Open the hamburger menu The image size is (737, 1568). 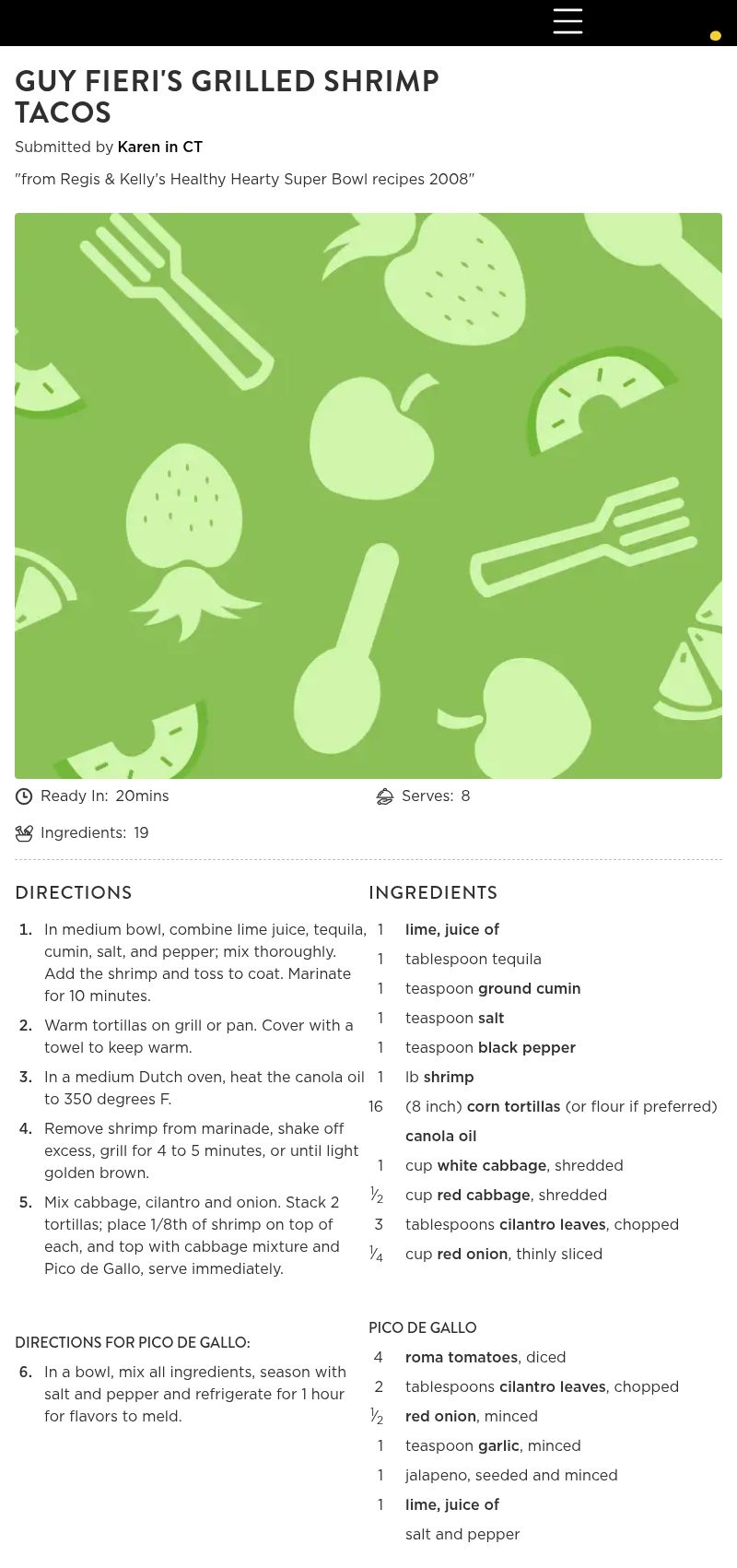567,21
